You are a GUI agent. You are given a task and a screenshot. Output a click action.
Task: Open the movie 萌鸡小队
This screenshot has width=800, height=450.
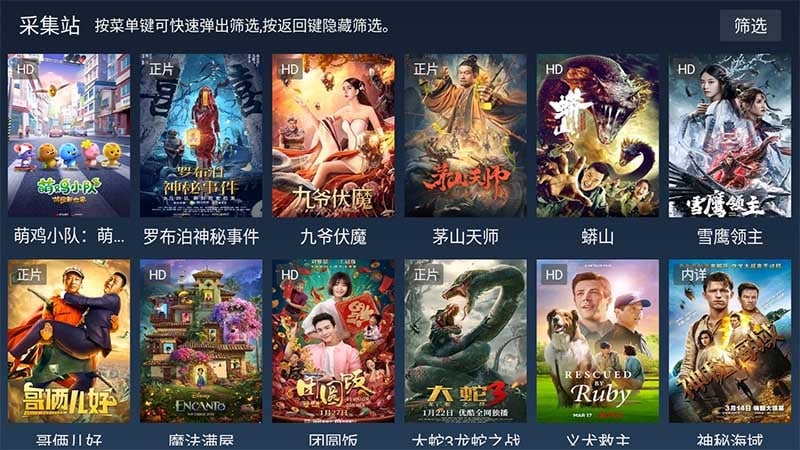coord(69,136)
